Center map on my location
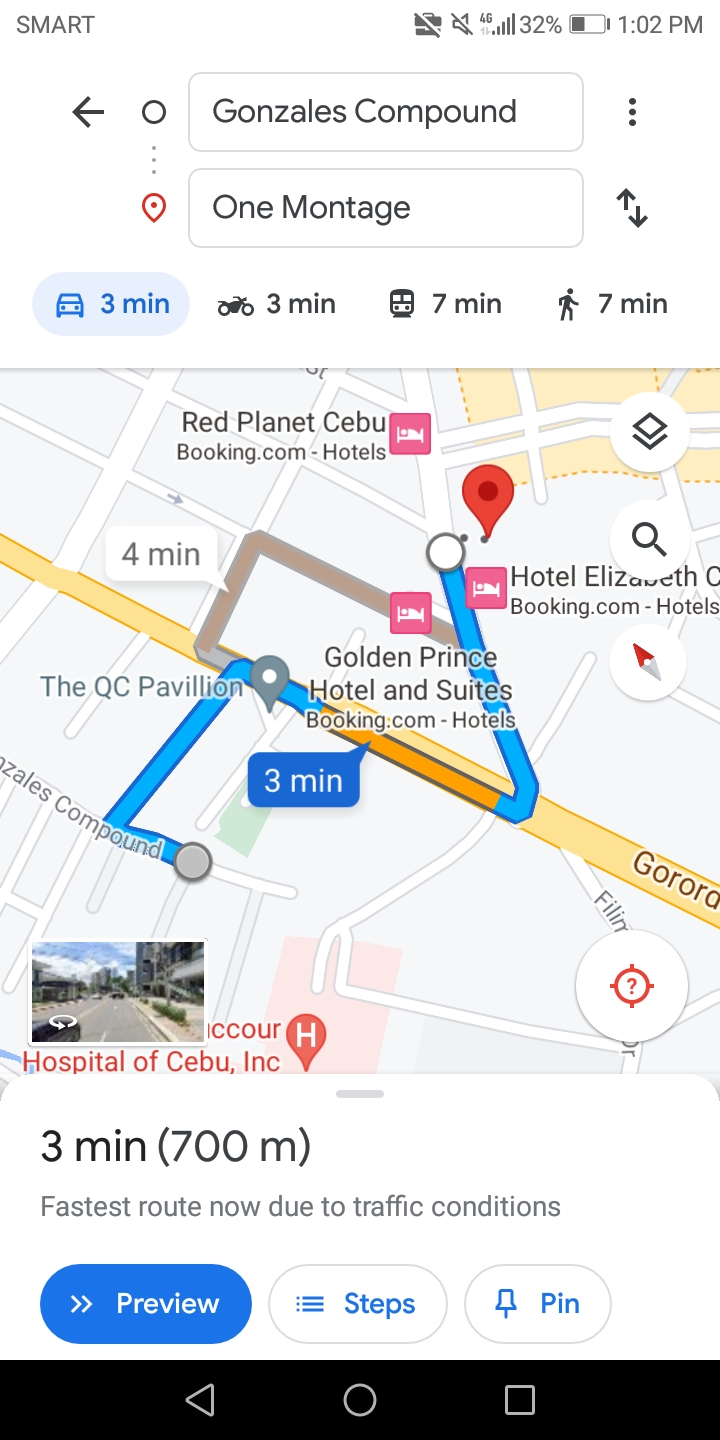The width and height of the screenshot is (720, 1440). tap(631, 986)
